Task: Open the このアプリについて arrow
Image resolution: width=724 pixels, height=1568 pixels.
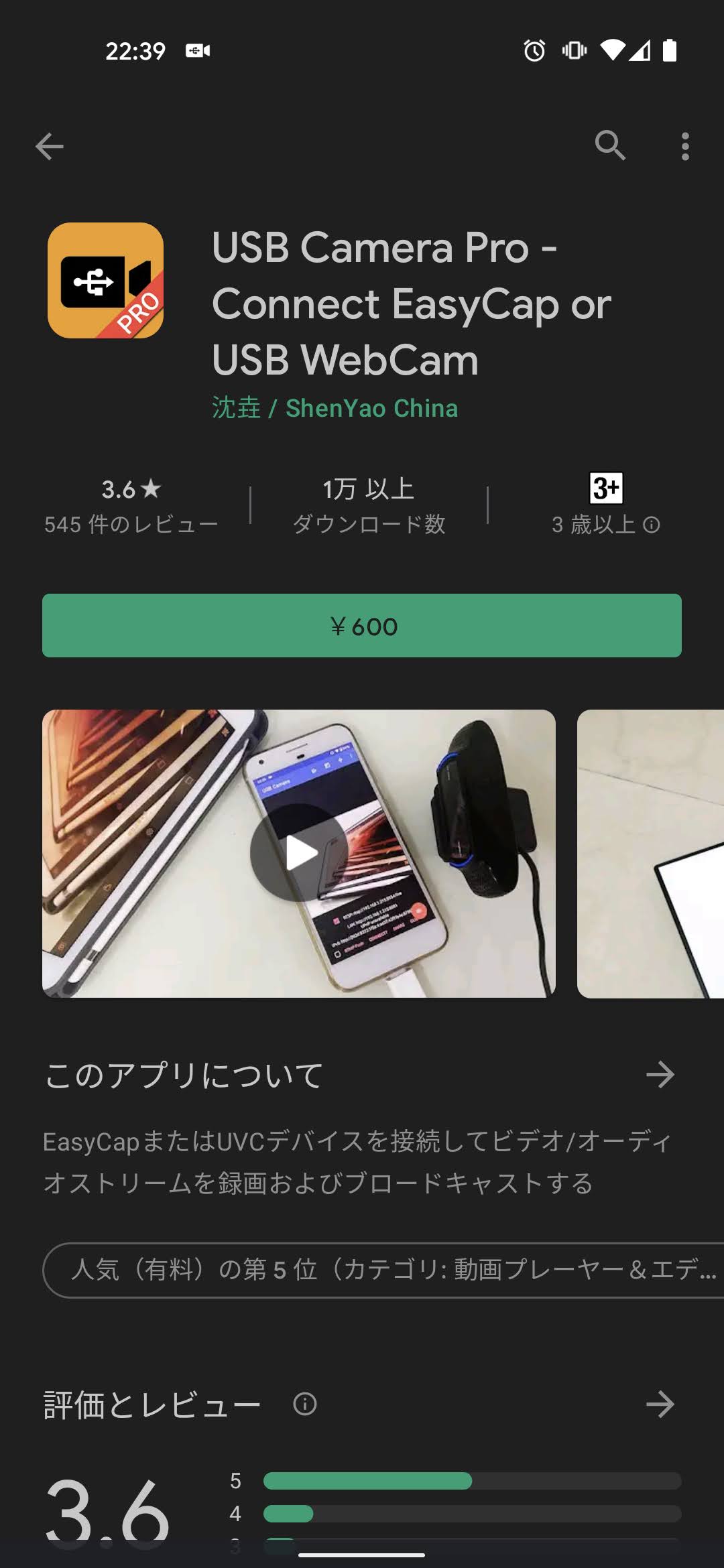Action: click(x=660, y=1075)
